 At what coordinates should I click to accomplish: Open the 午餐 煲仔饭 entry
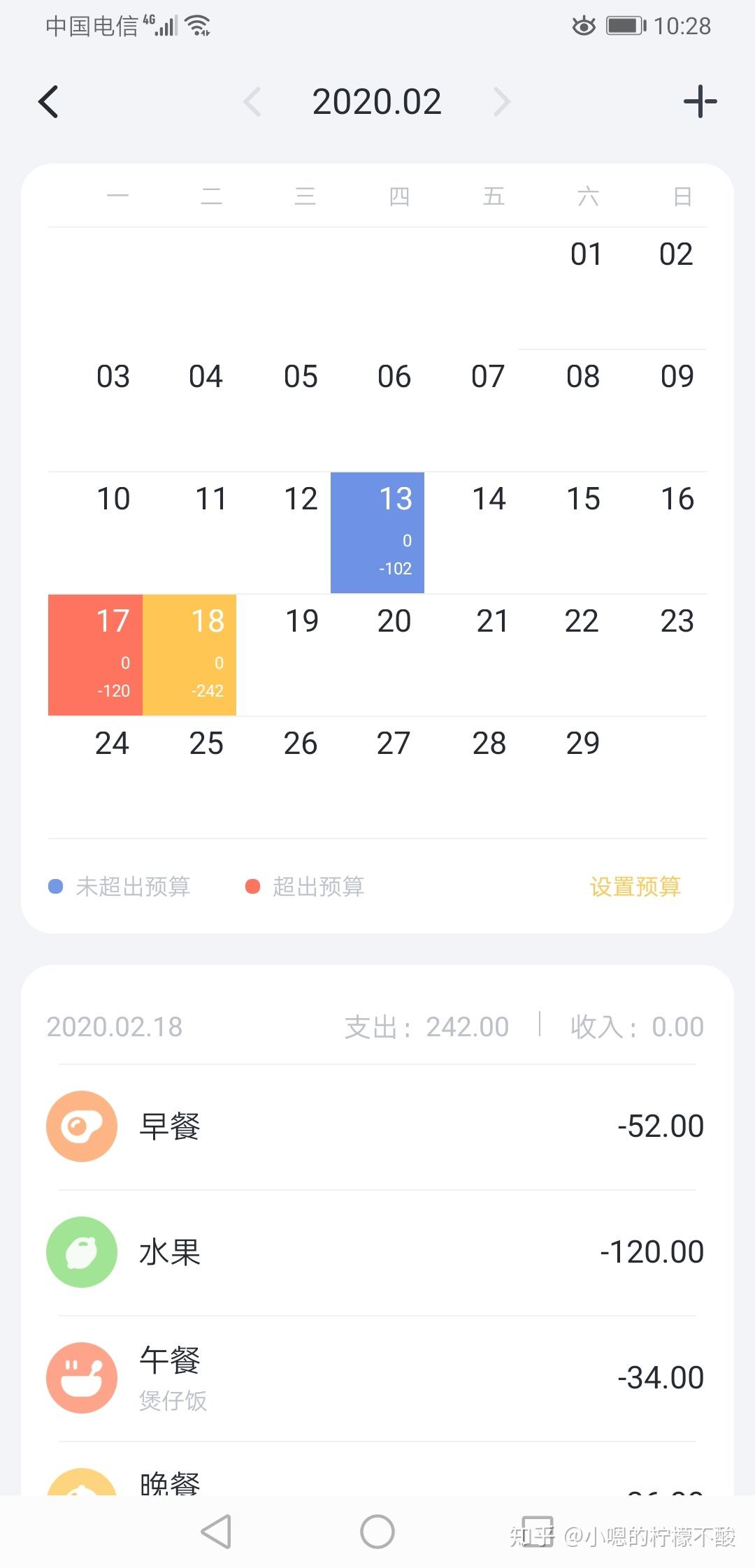pyautogui.click(x=377, y=1378)
